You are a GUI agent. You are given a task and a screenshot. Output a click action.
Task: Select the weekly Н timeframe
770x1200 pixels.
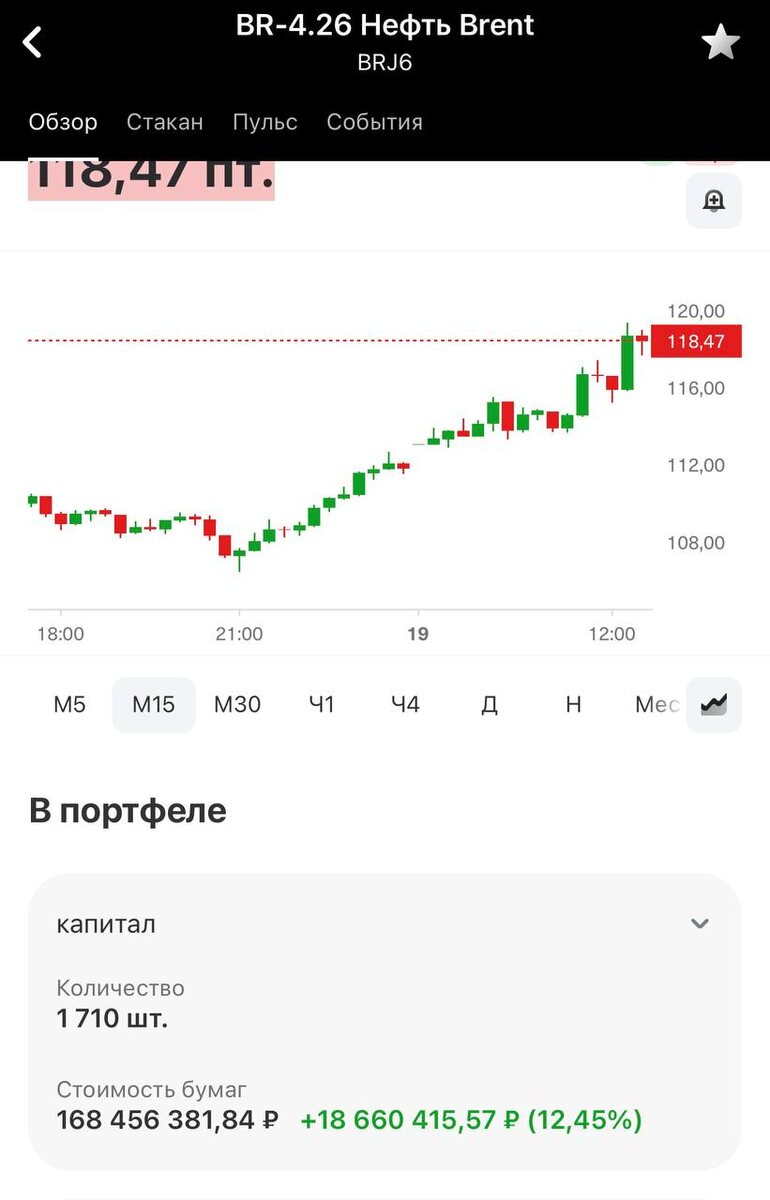pyautogui.click(x=572, y=705)
